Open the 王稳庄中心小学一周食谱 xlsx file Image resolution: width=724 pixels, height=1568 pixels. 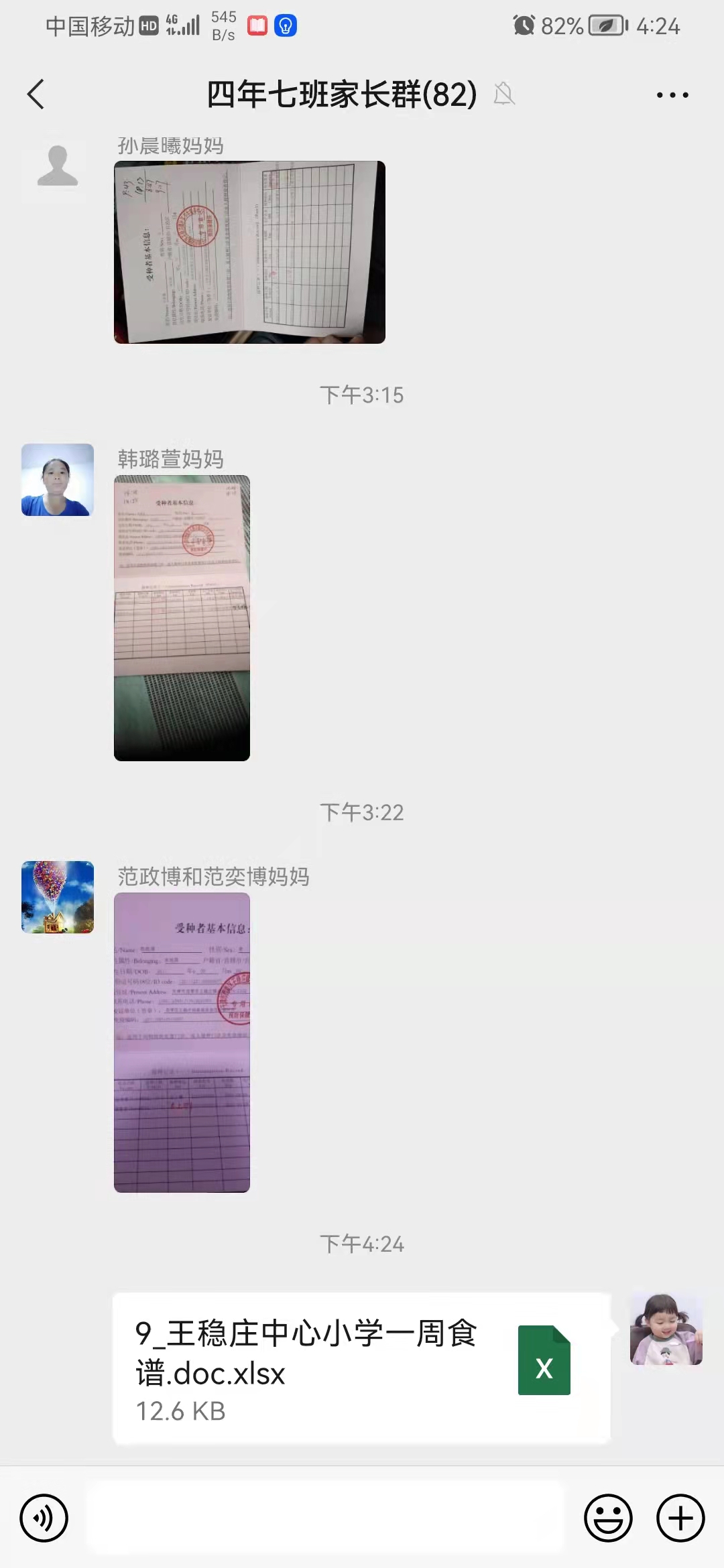361,1368
